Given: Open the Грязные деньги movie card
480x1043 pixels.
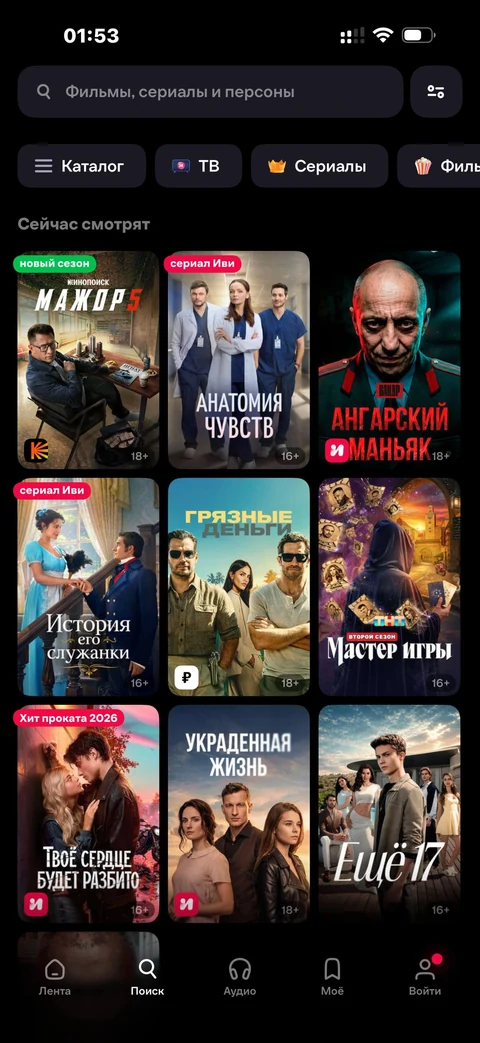Looking at the screenshot, I should coord(239,587).
